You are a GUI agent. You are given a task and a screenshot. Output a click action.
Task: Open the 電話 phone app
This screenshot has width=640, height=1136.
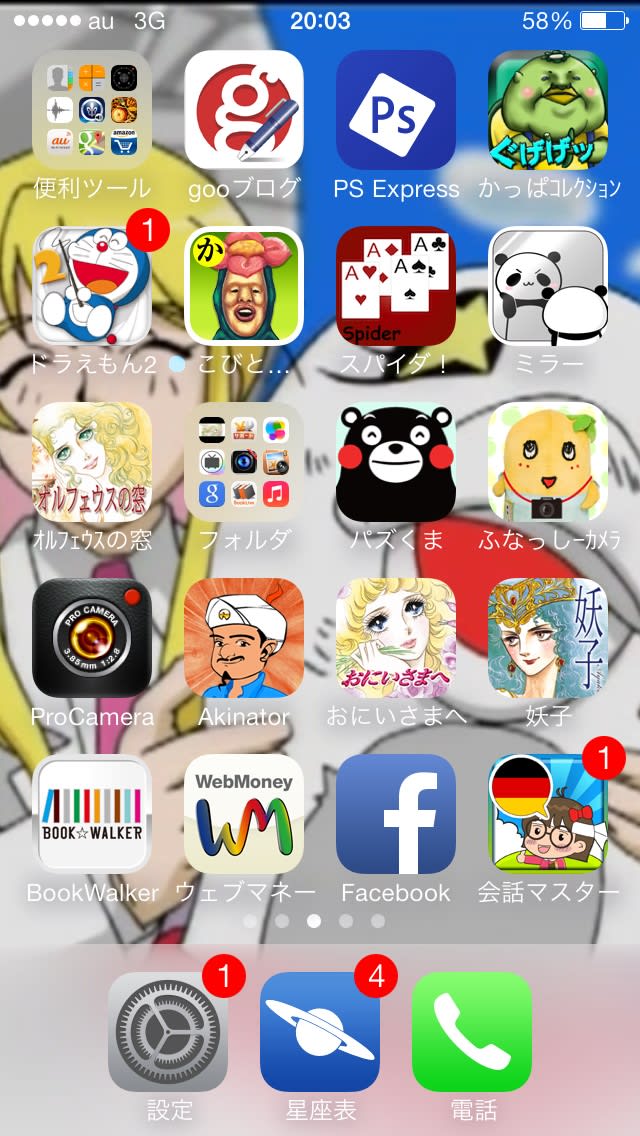click(x=472, y=1032)
